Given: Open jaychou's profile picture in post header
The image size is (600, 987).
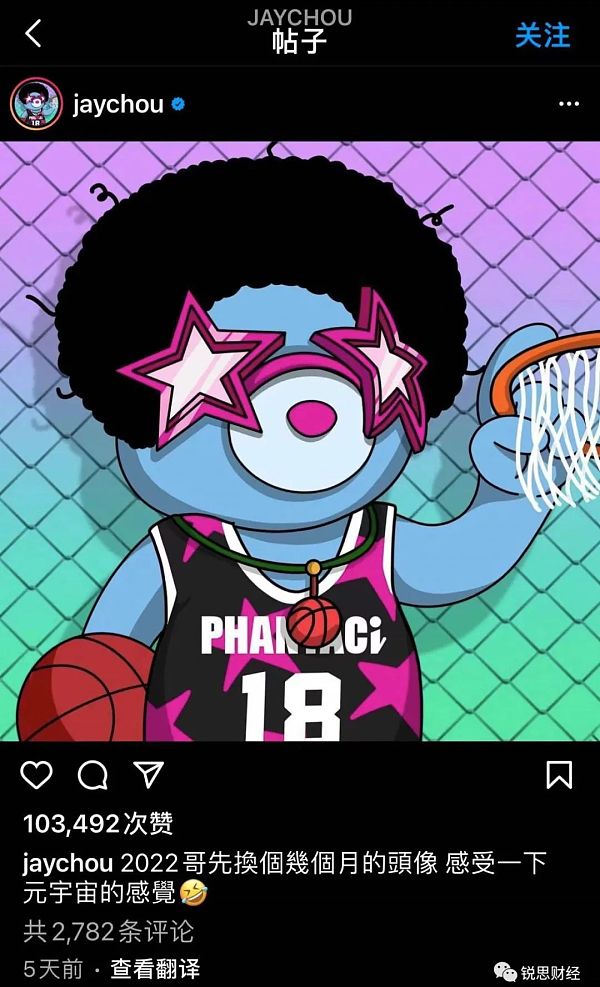Looking at the screenshot, I should (x=35, y=105).
